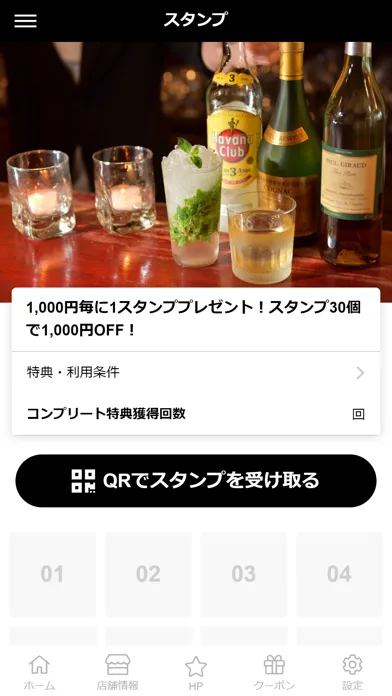The image size is (392, 696).
Task: Go to the 店舗情報 tab
Action: click(x=118, y=672)
